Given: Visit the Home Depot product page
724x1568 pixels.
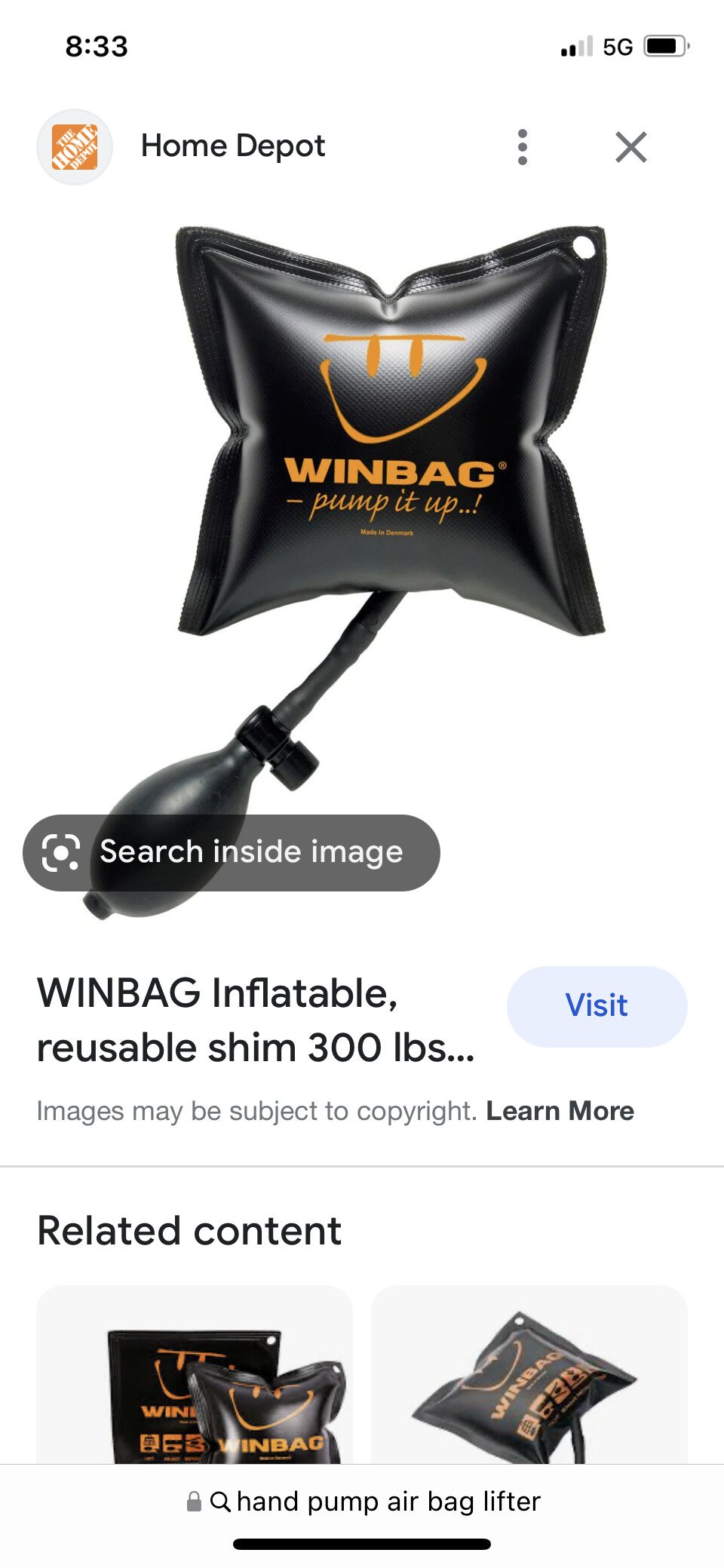Looking at the screenshot, I should point(597,1006).
